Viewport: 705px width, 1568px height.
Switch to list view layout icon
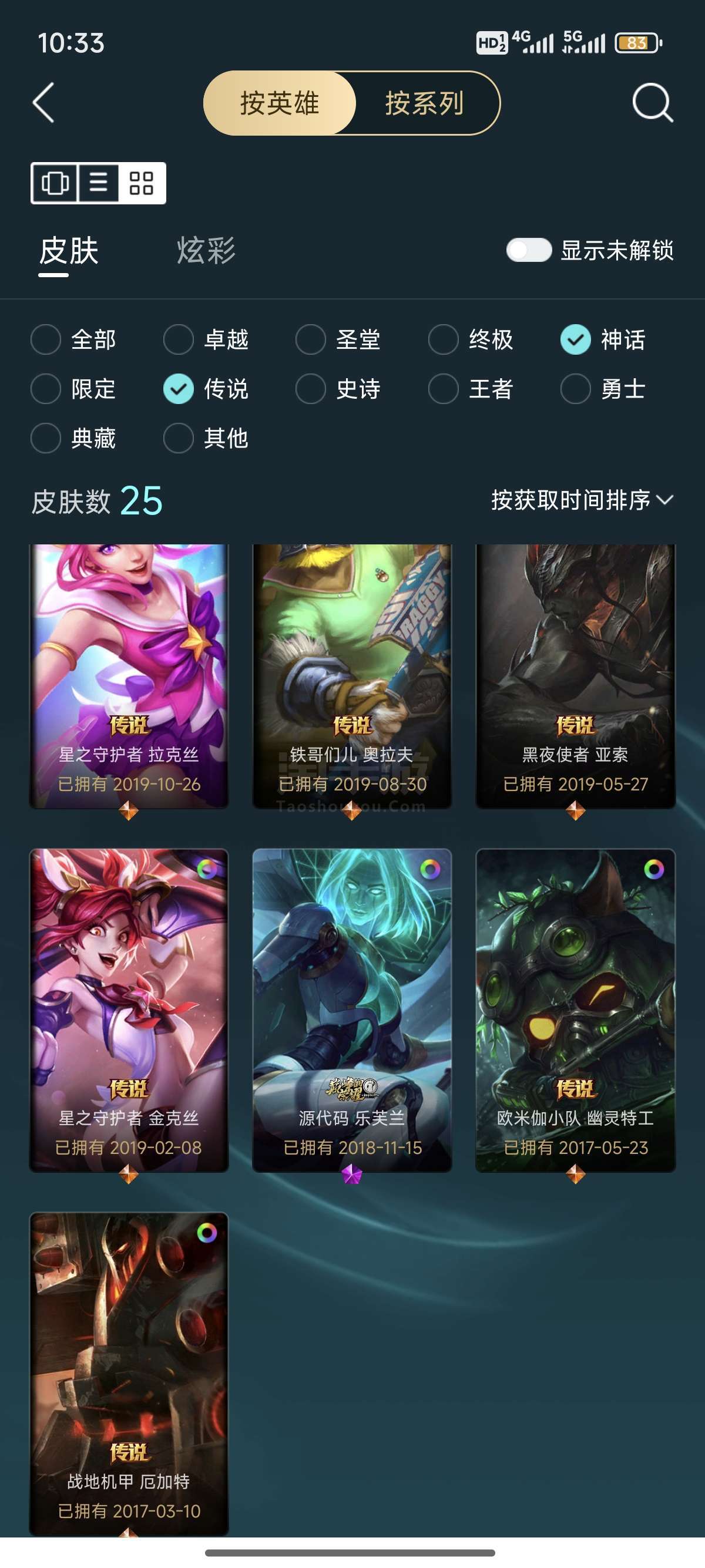99,183
